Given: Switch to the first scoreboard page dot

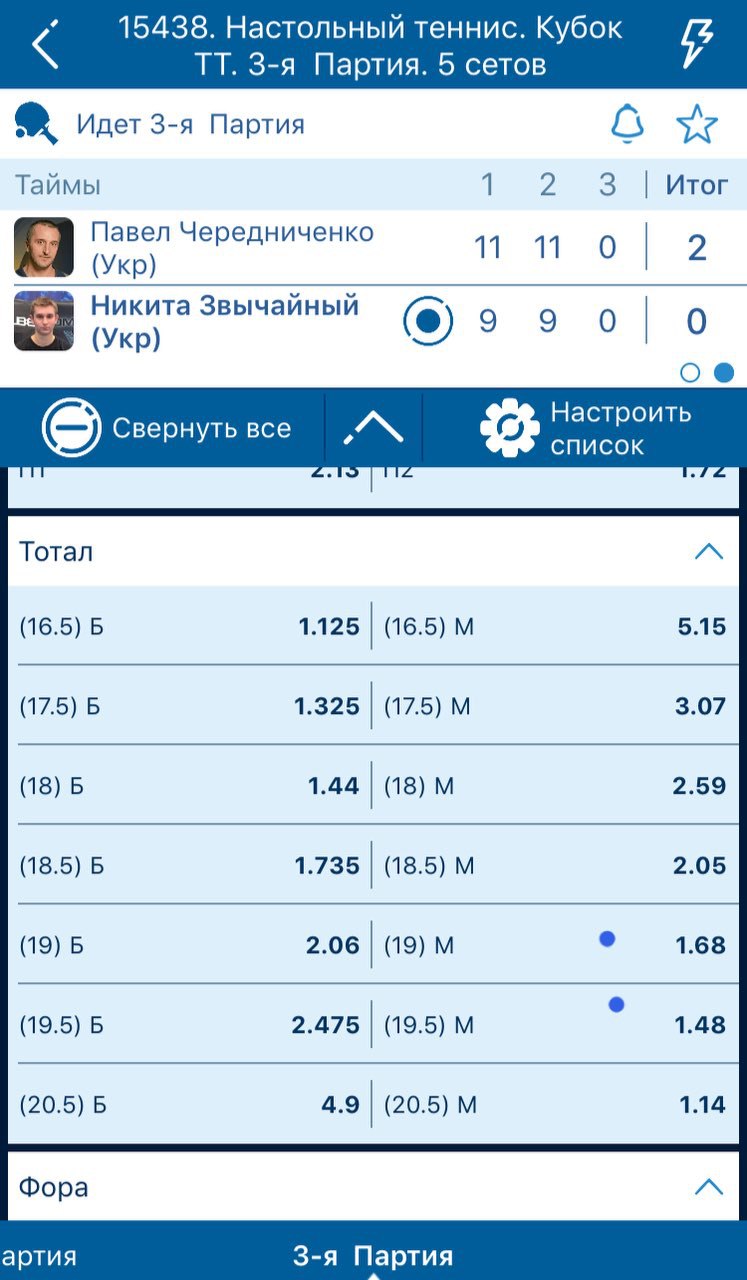Looking at the screenshot, I should point(690,373).
